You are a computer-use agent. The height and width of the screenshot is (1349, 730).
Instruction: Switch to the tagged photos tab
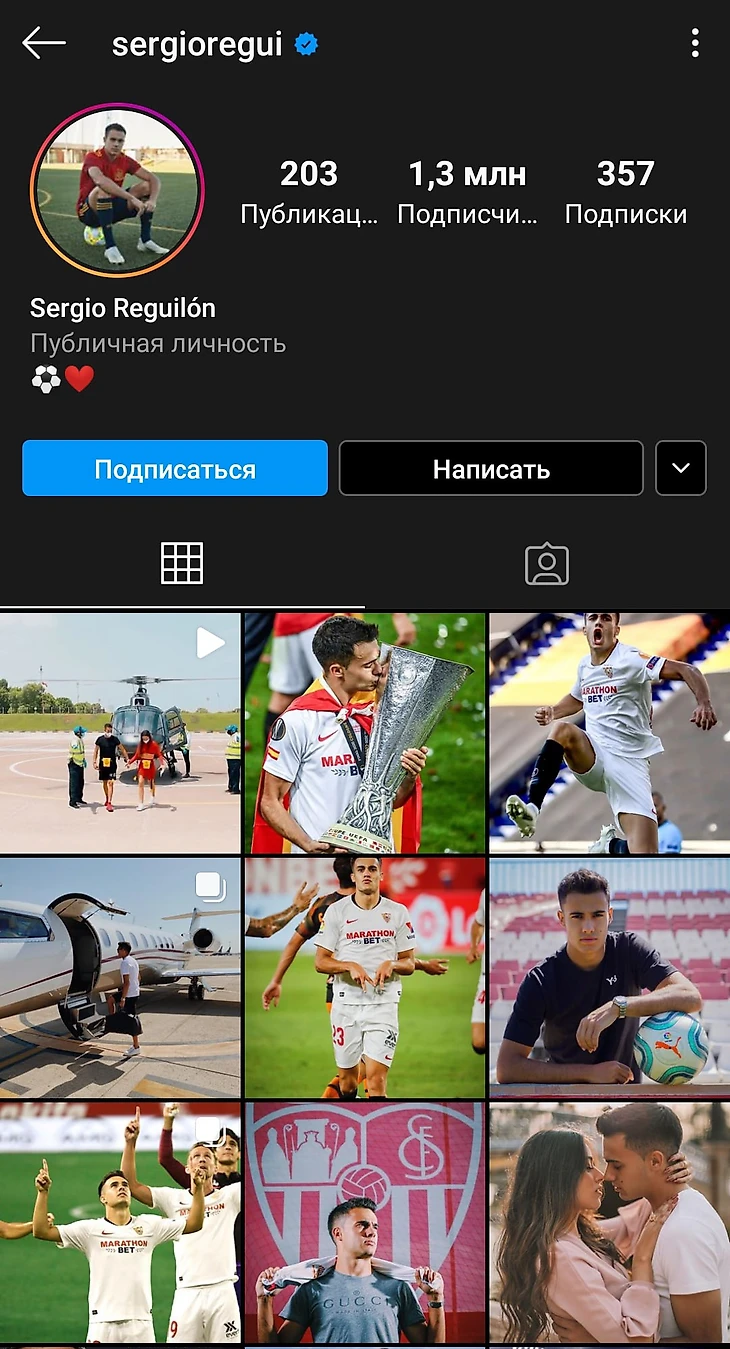tap(547, 563)
